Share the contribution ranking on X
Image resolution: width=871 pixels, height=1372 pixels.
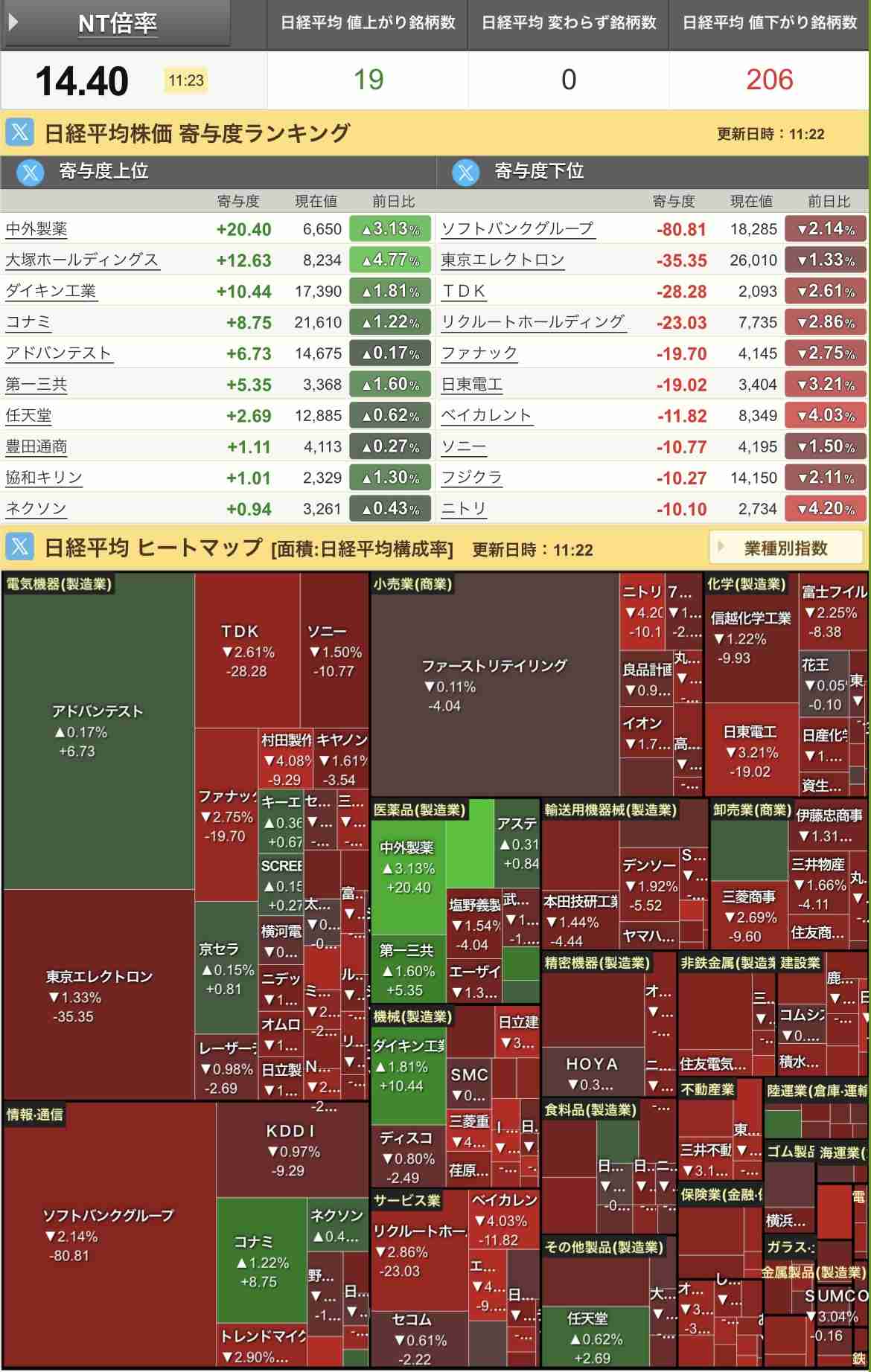click(x=19, y=133)
